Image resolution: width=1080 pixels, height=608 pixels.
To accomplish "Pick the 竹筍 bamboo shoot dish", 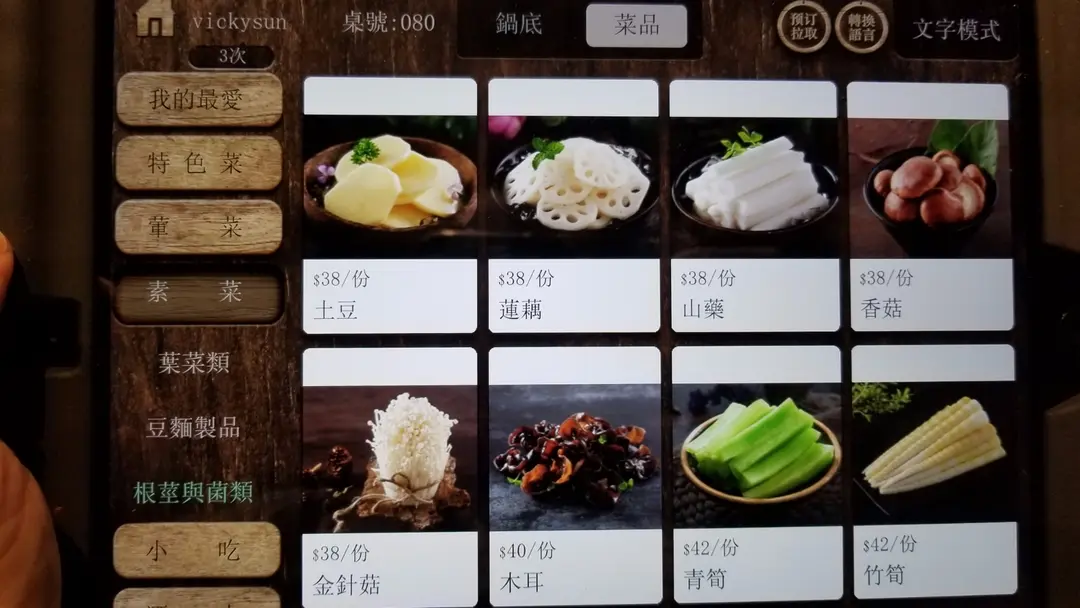I will (933, 470).
